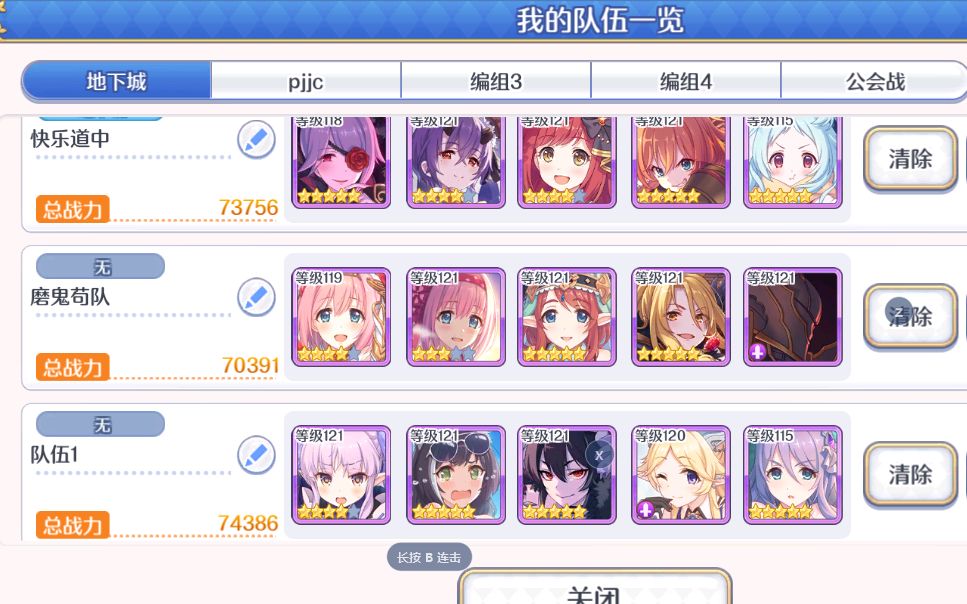The height and width of the screenshot is (604, 967).
Task: Open the 编组3 tab
Action: point(495,81)
